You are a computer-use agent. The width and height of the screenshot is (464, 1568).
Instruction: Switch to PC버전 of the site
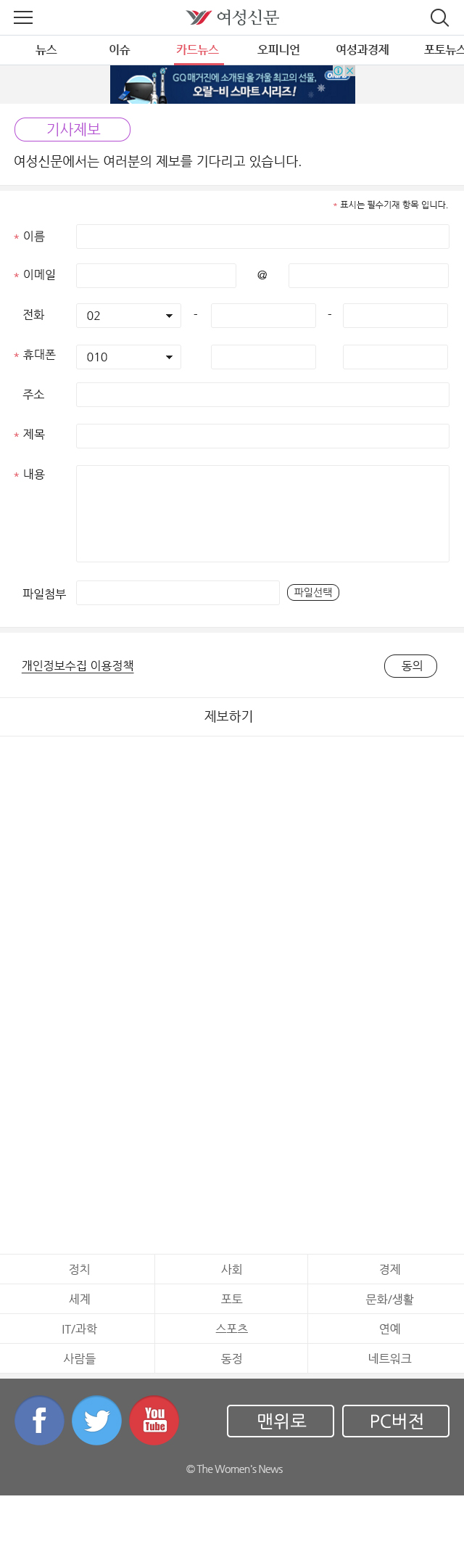(x=396, y=1421)
